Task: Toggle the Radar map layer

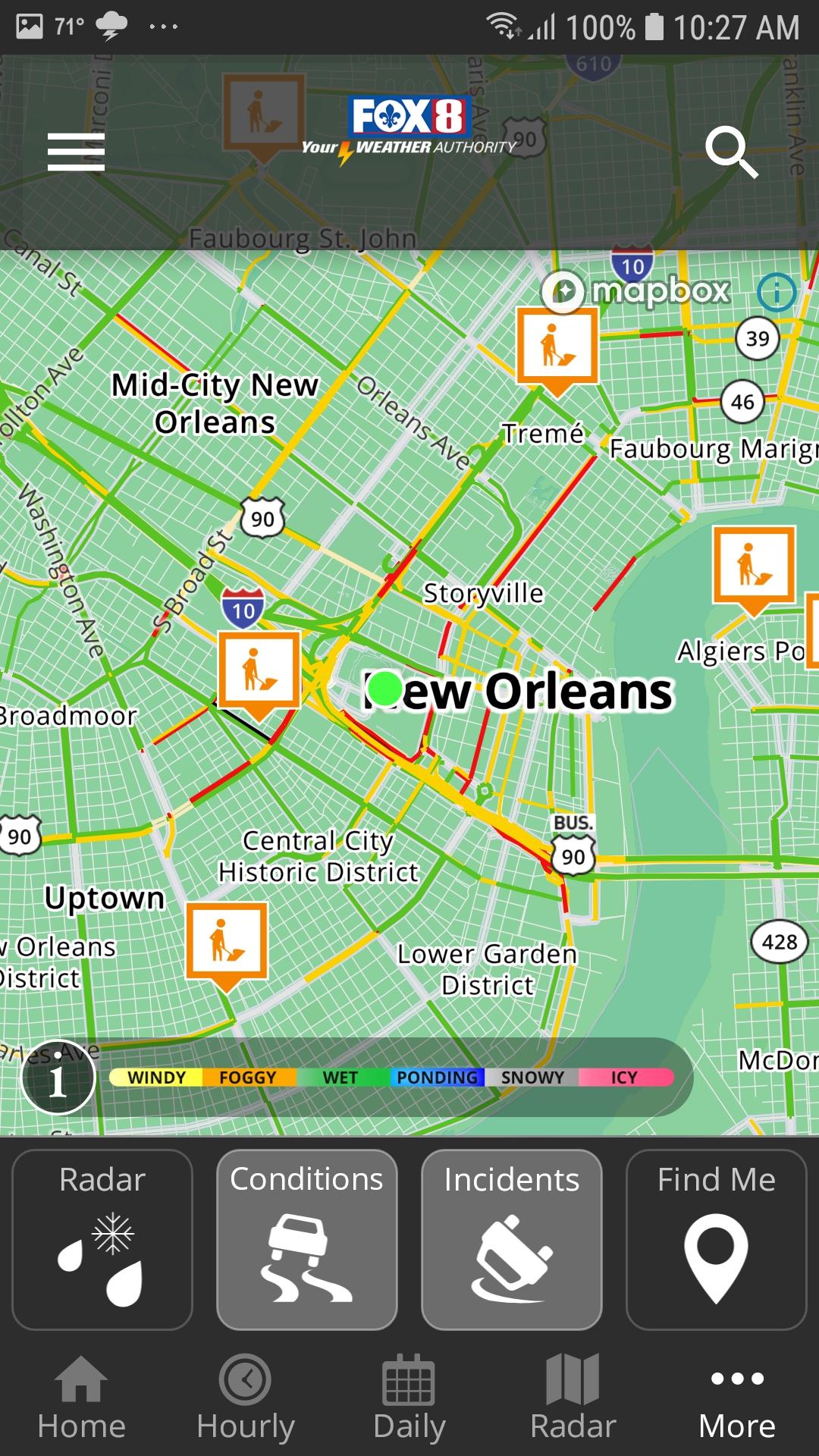Action: tap(102, 1239)
